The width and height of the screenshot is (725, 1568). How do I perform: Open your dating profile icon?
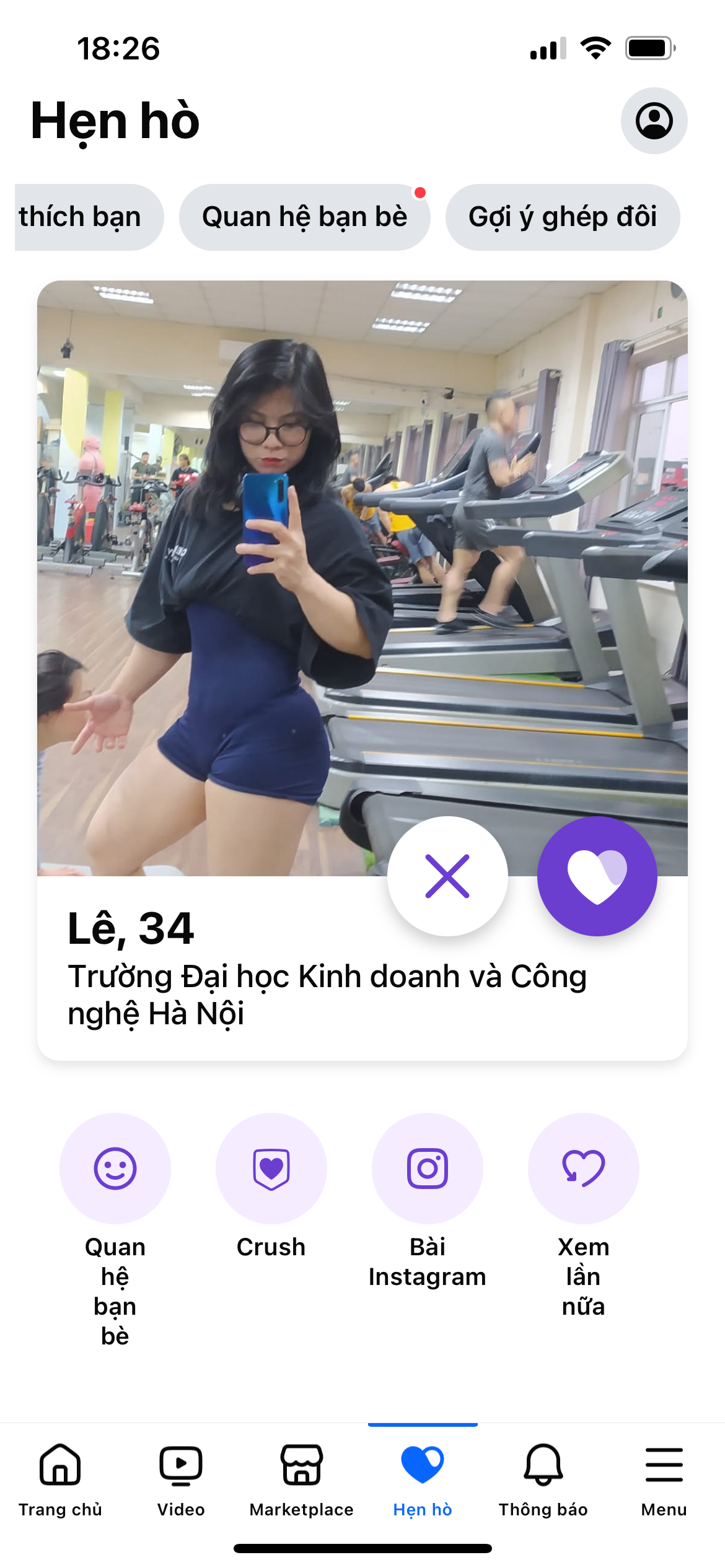click(x=654, y=121)
